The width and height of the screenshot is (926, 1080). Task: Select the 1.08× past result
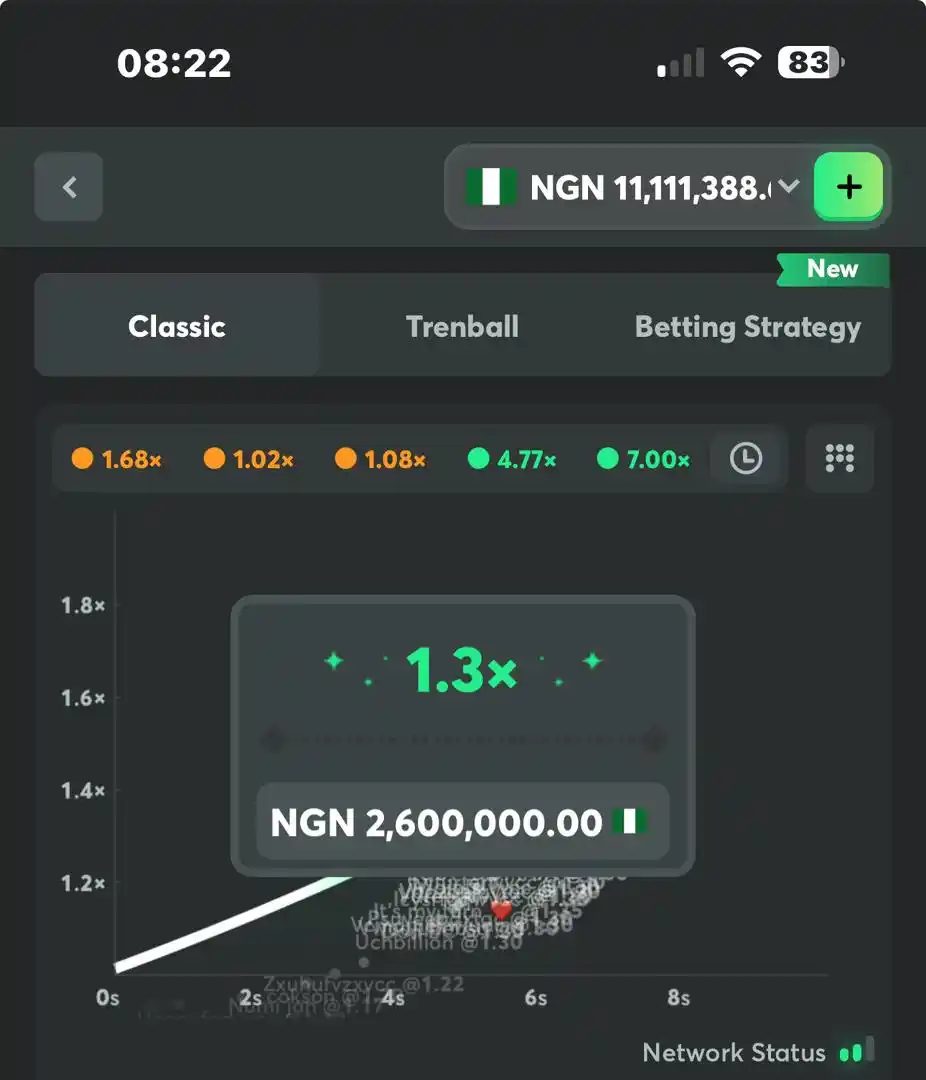(x=381, y=460)
